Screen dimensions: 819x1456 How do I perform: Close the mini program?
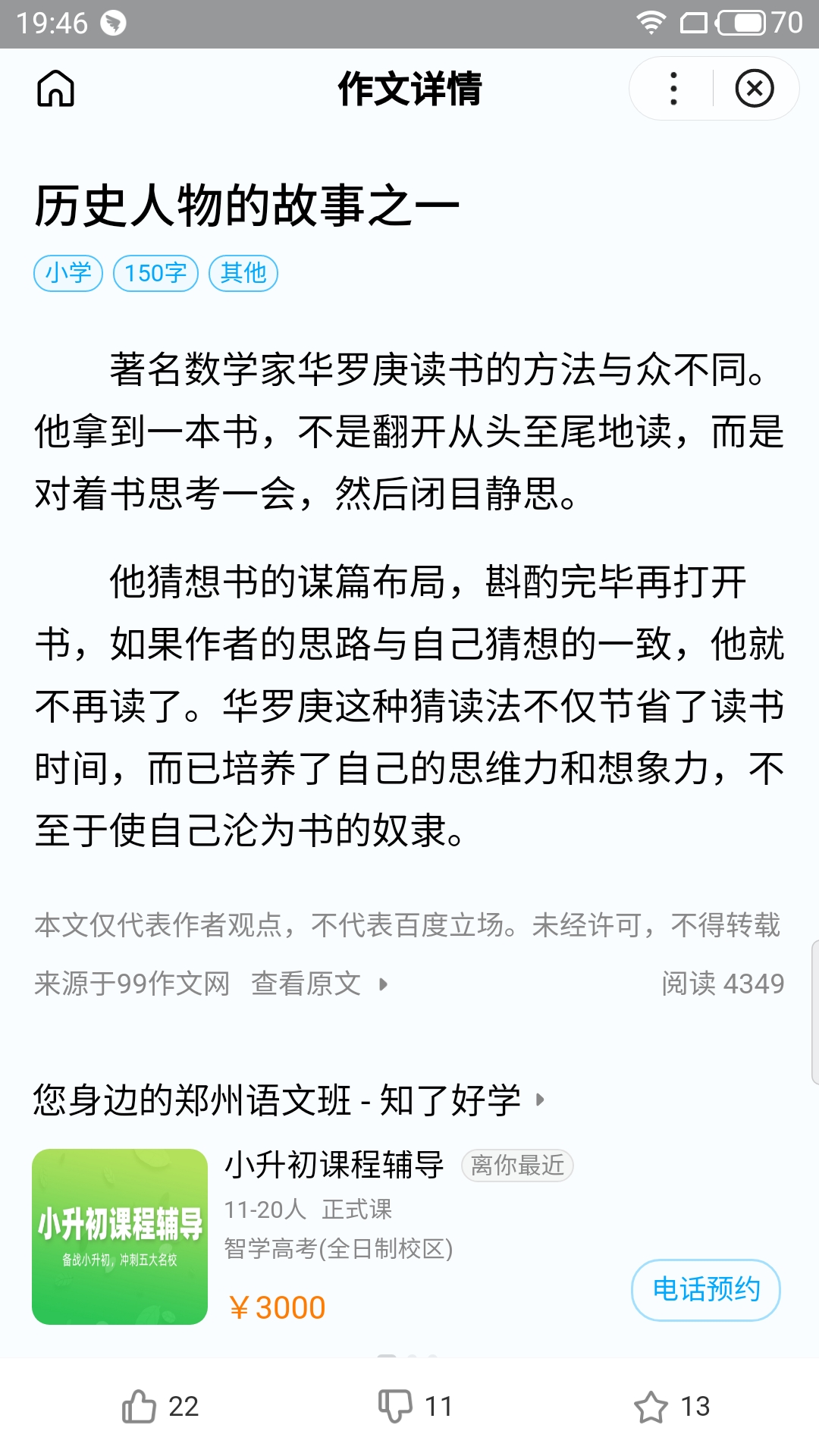point(755,89)
